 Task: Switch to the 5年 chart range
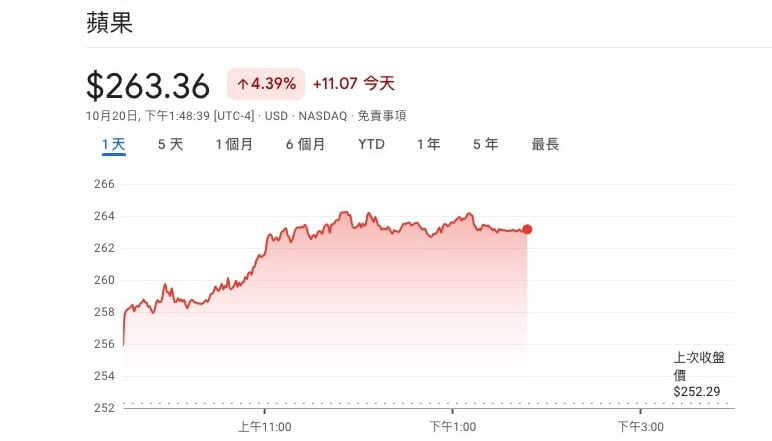(x=485, y=144)
